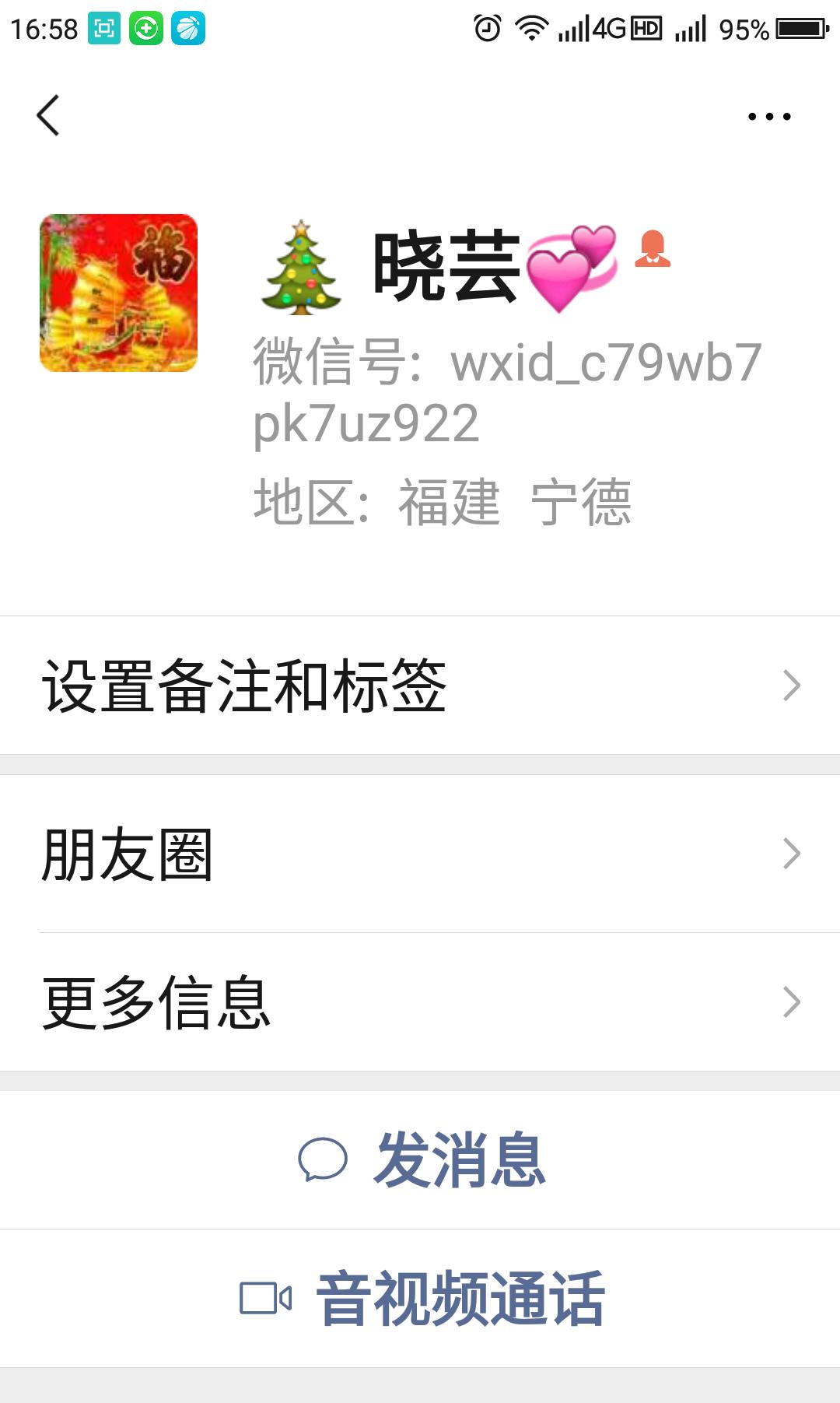Viewport: 840px width, 1403px height.
Task: Open 朋友圈 moments
Action: point(420,854)
